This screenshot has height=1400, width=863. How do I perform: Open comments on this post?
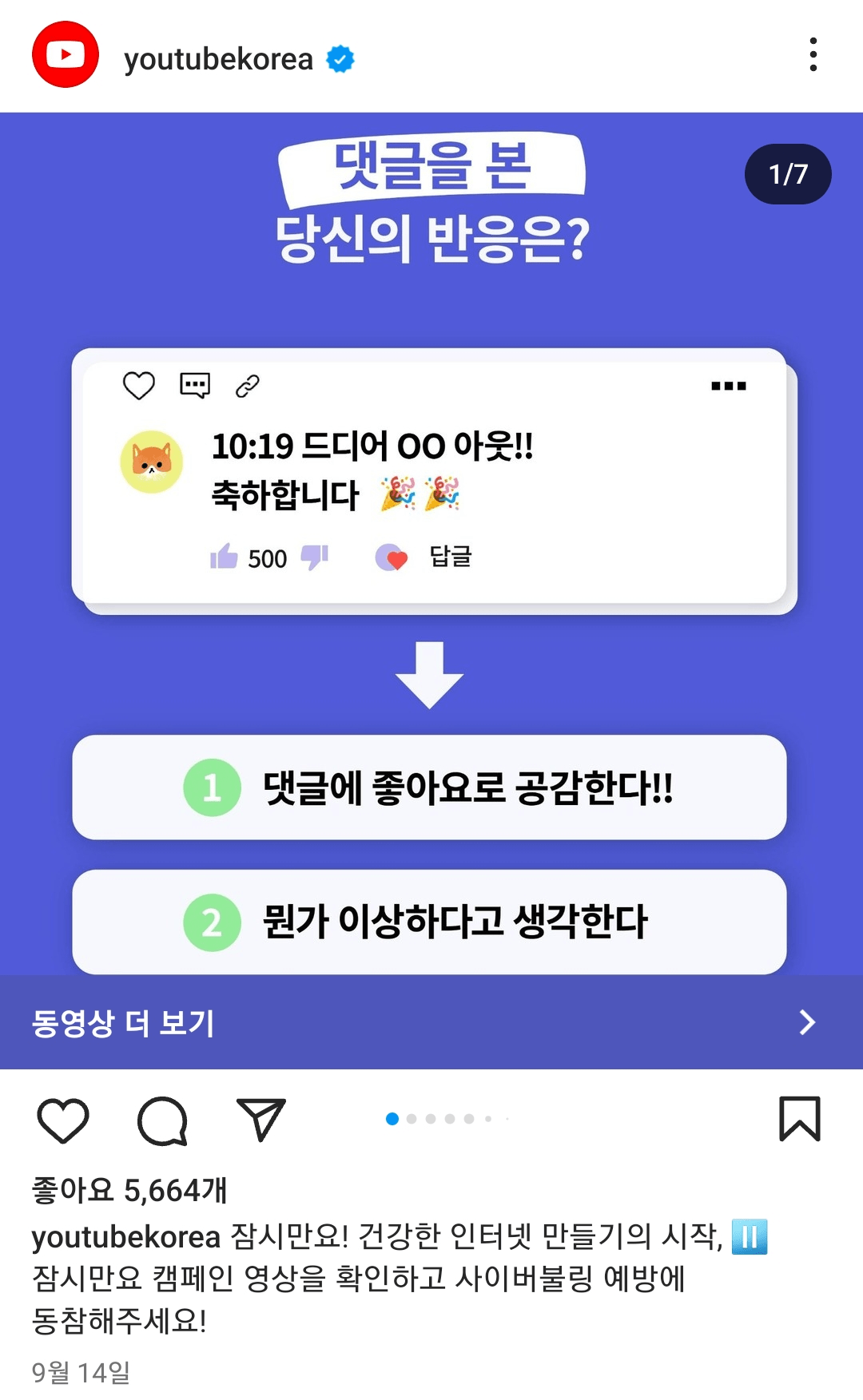point(162,1120)
